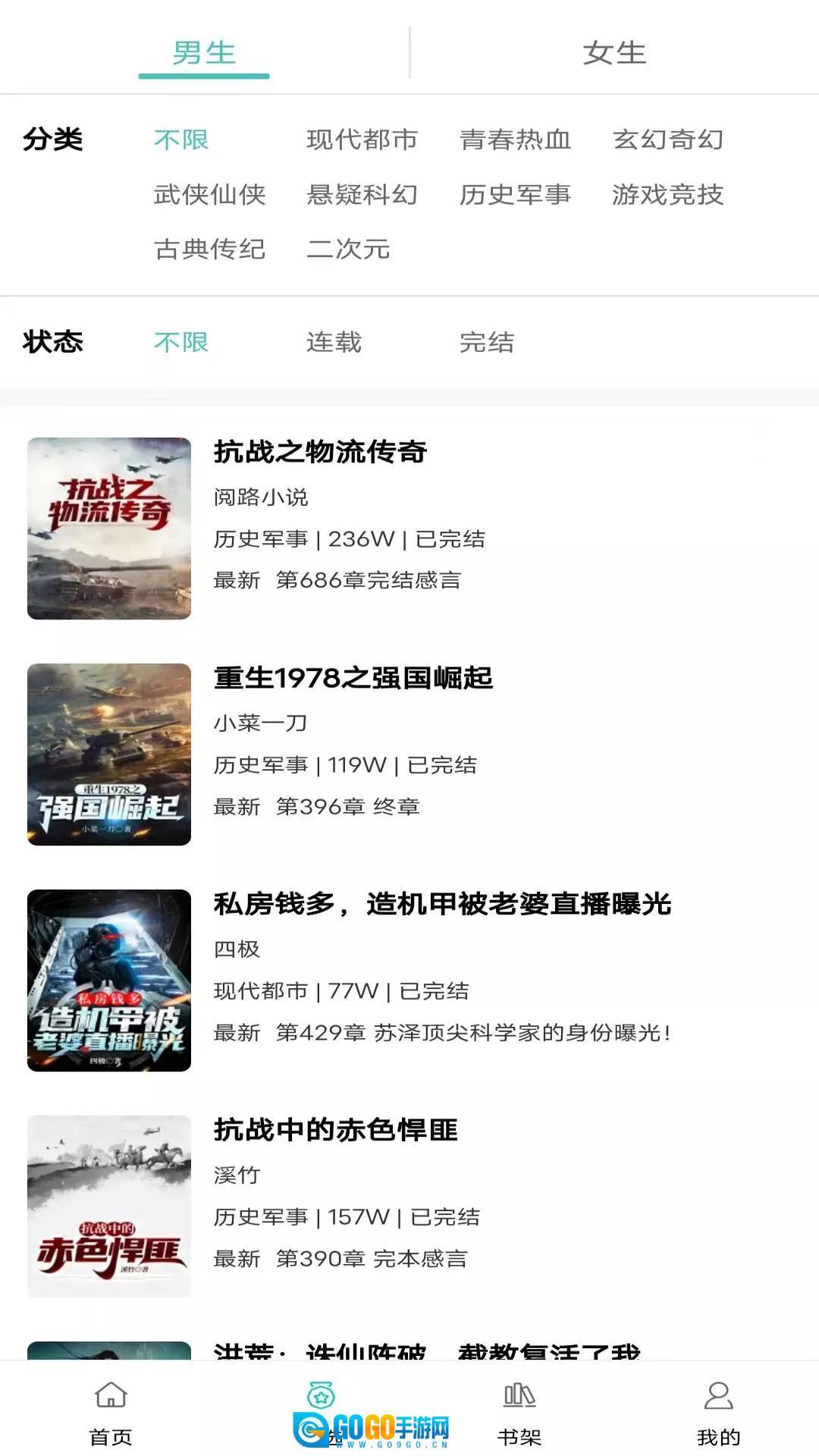Switch to the 女生 tab
The width and height of the screenshot is (819, 1456).
pos(613,53)
